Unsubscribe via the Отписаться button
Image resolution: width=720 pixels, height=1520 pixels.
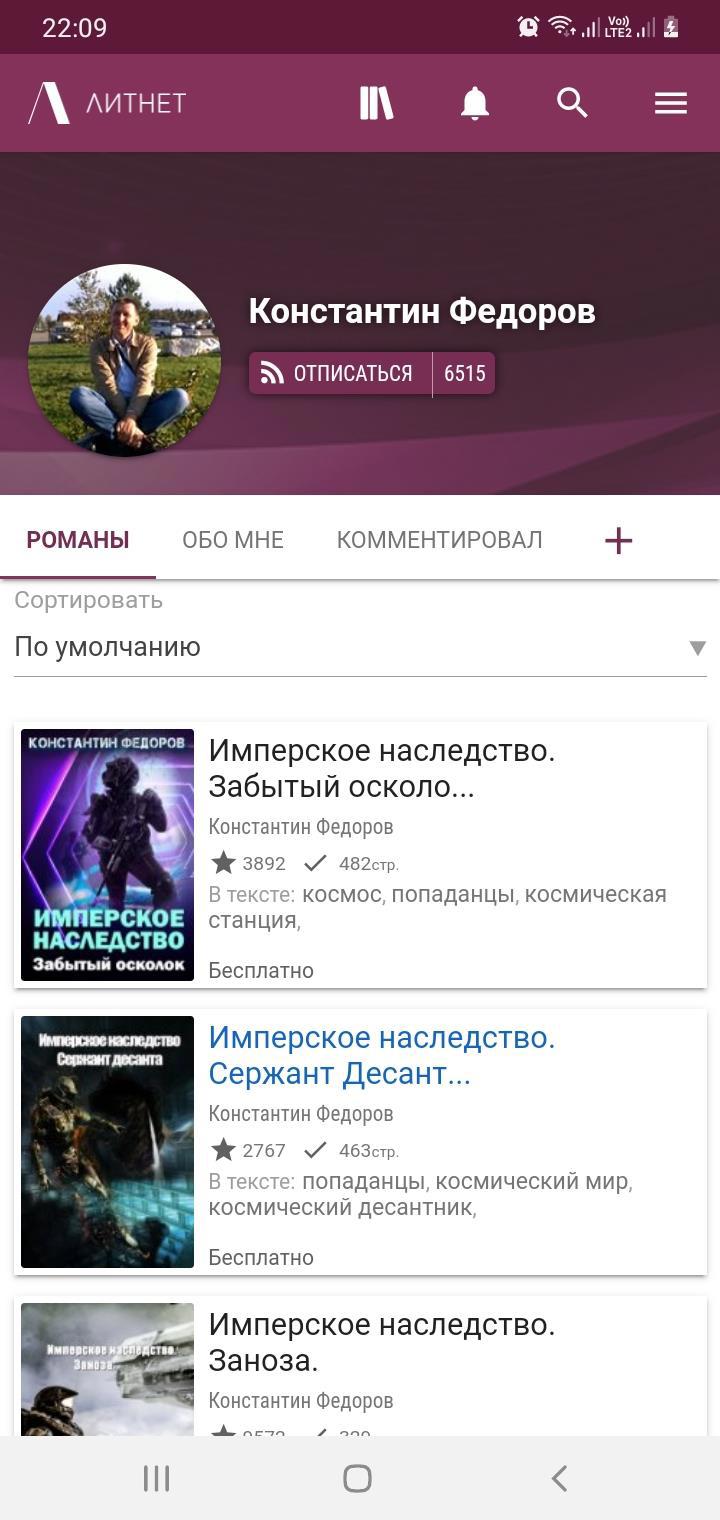click(x=340, y=374)
